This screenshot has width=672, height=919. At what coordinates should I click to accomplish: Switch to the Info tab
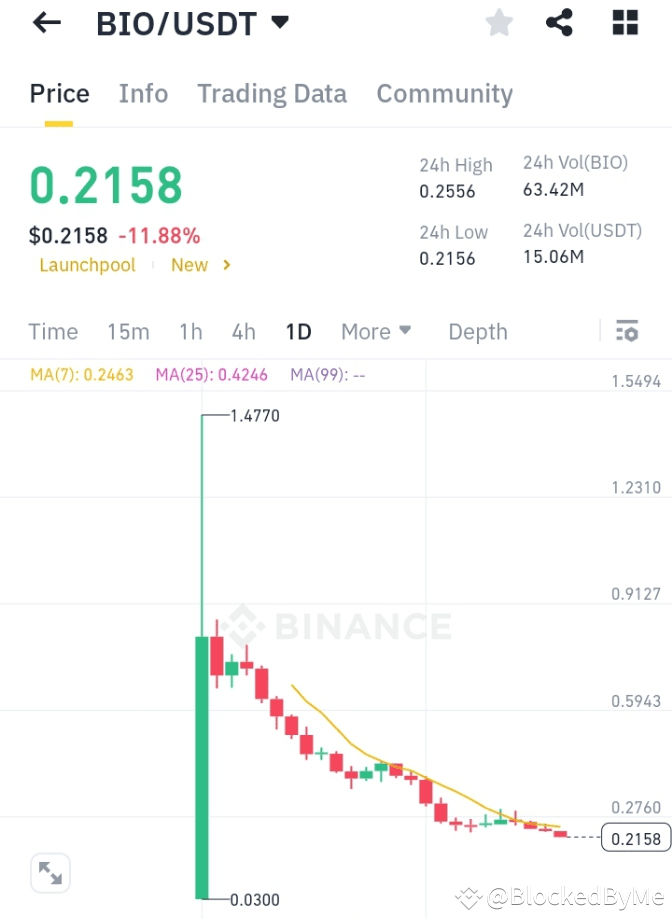143,94
